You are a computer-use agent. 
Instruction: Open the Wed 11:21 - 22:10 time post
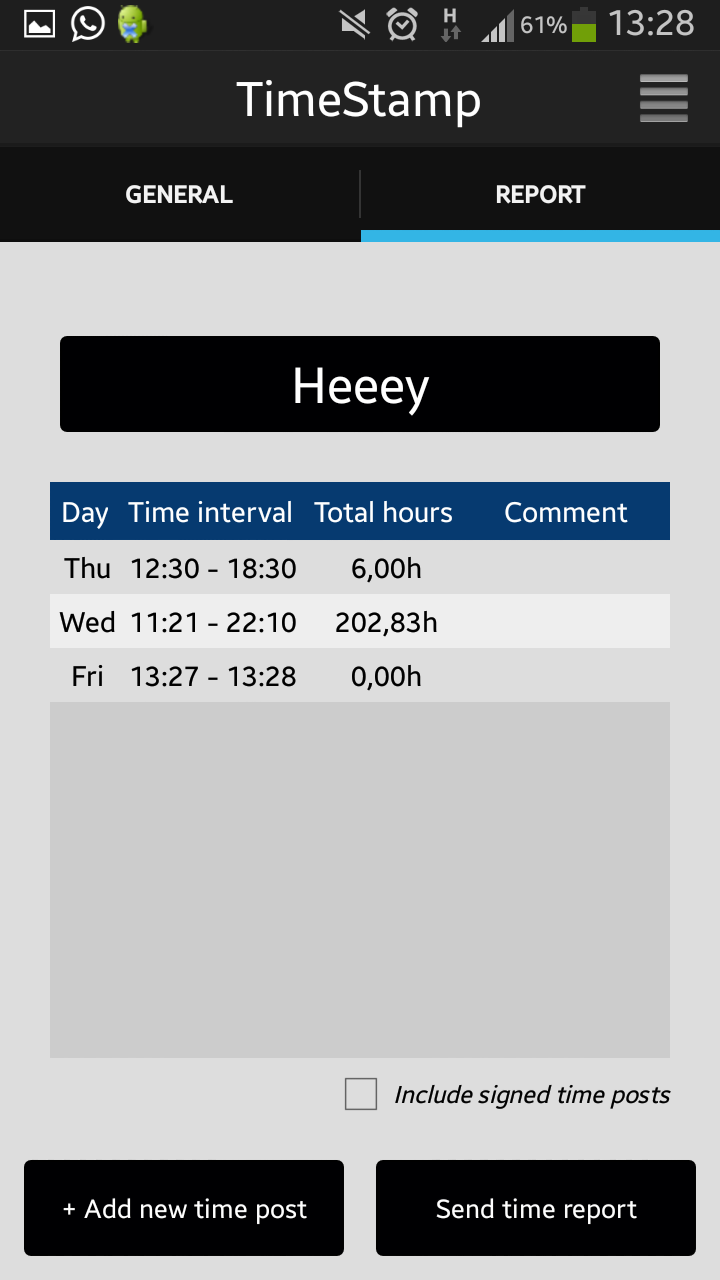tap(360, 622)
